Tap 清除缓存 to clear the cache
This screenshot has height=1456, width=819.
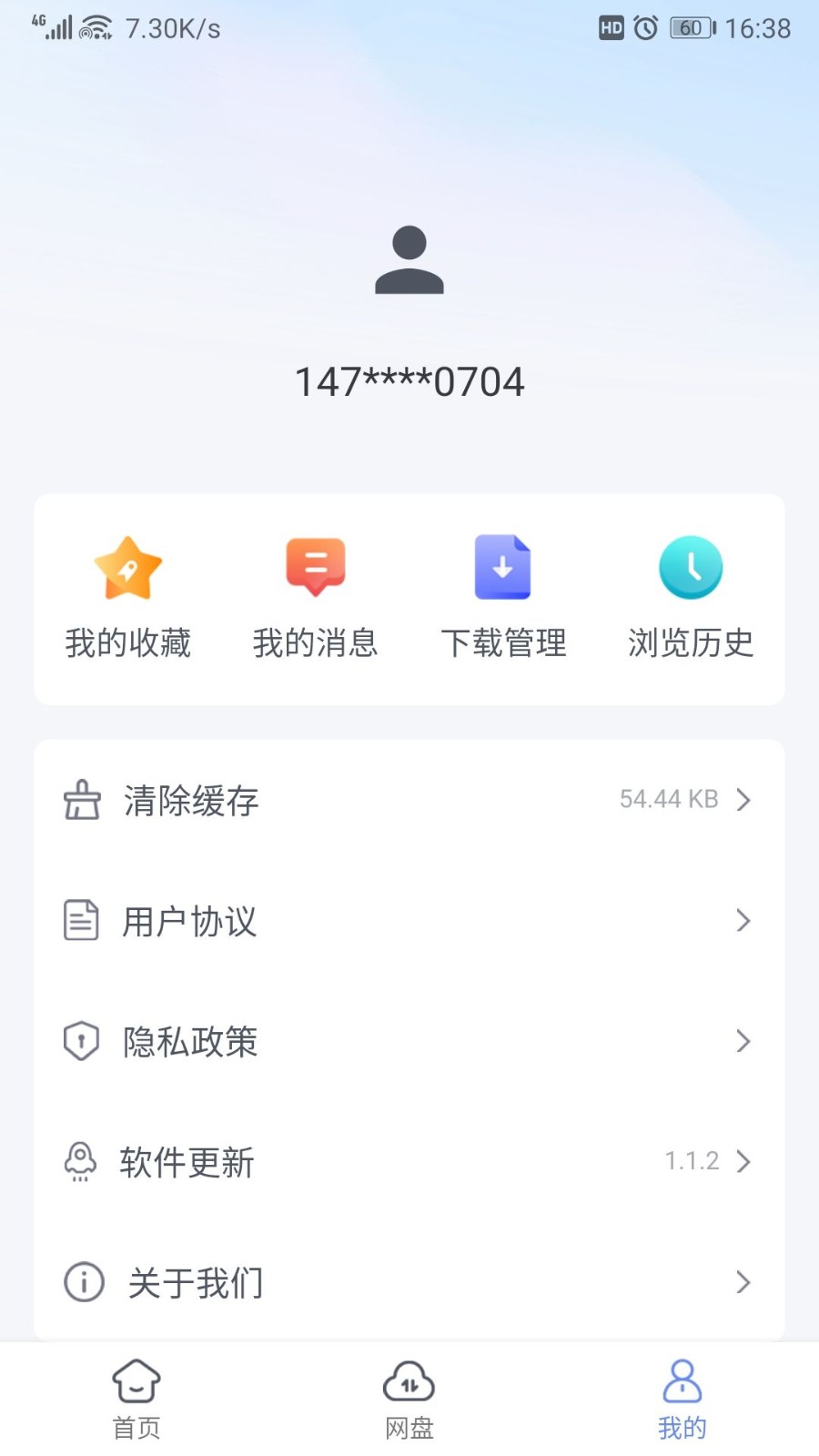point(189,801)
